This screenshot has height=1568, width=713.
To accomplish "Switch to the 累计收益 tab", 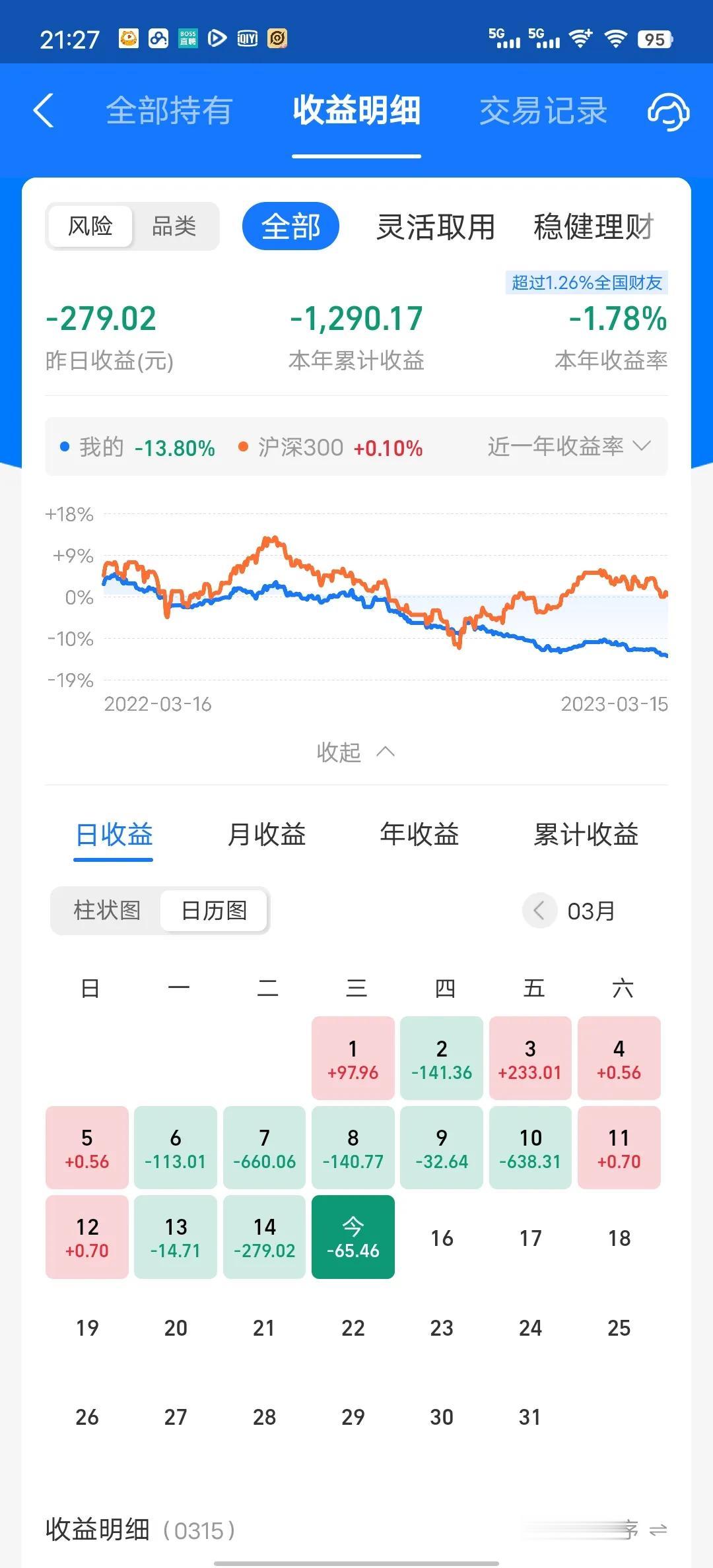I will [x=586, y=835].
